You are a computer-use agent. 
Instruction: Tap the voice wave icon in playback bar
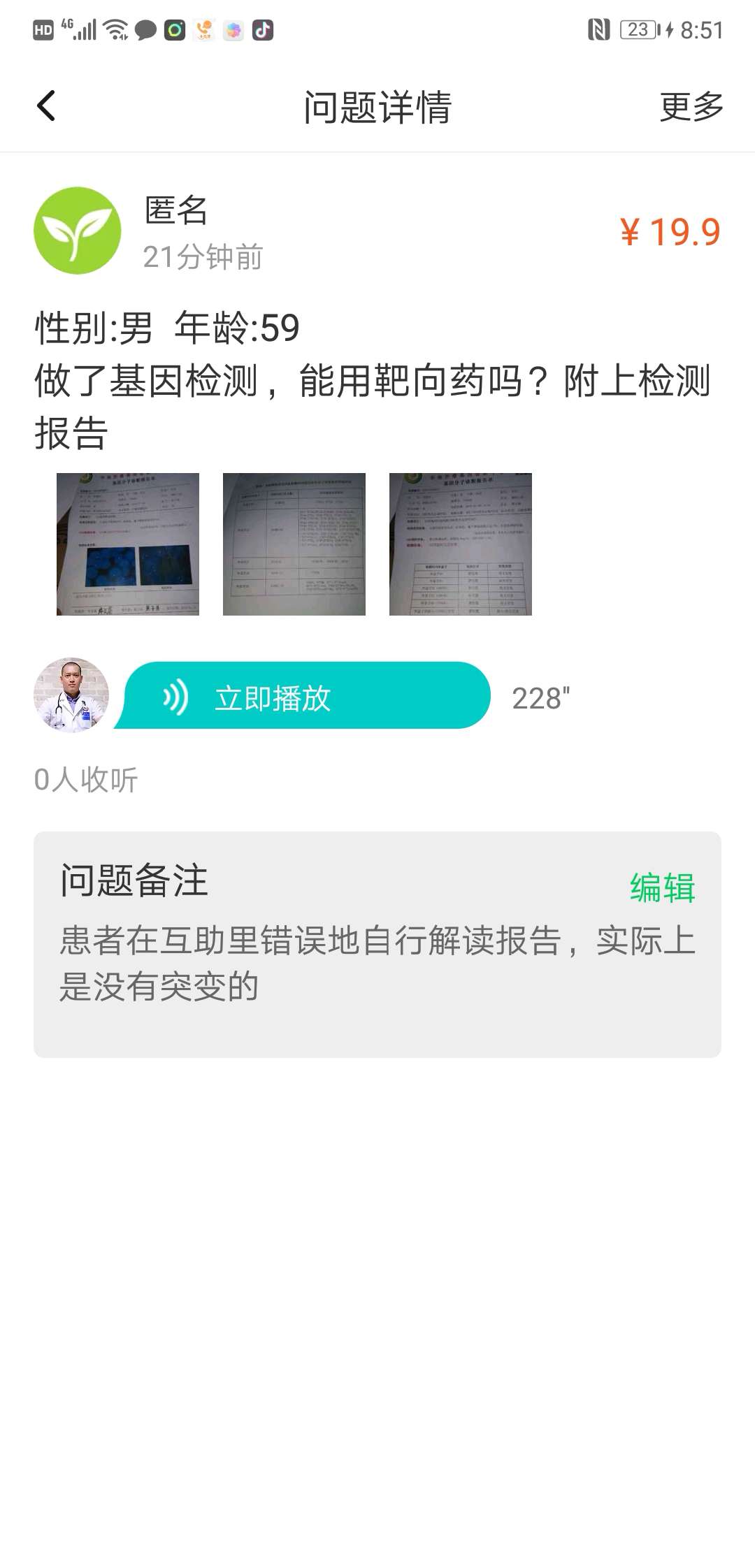pyautogui.click(x=175, y=696)
